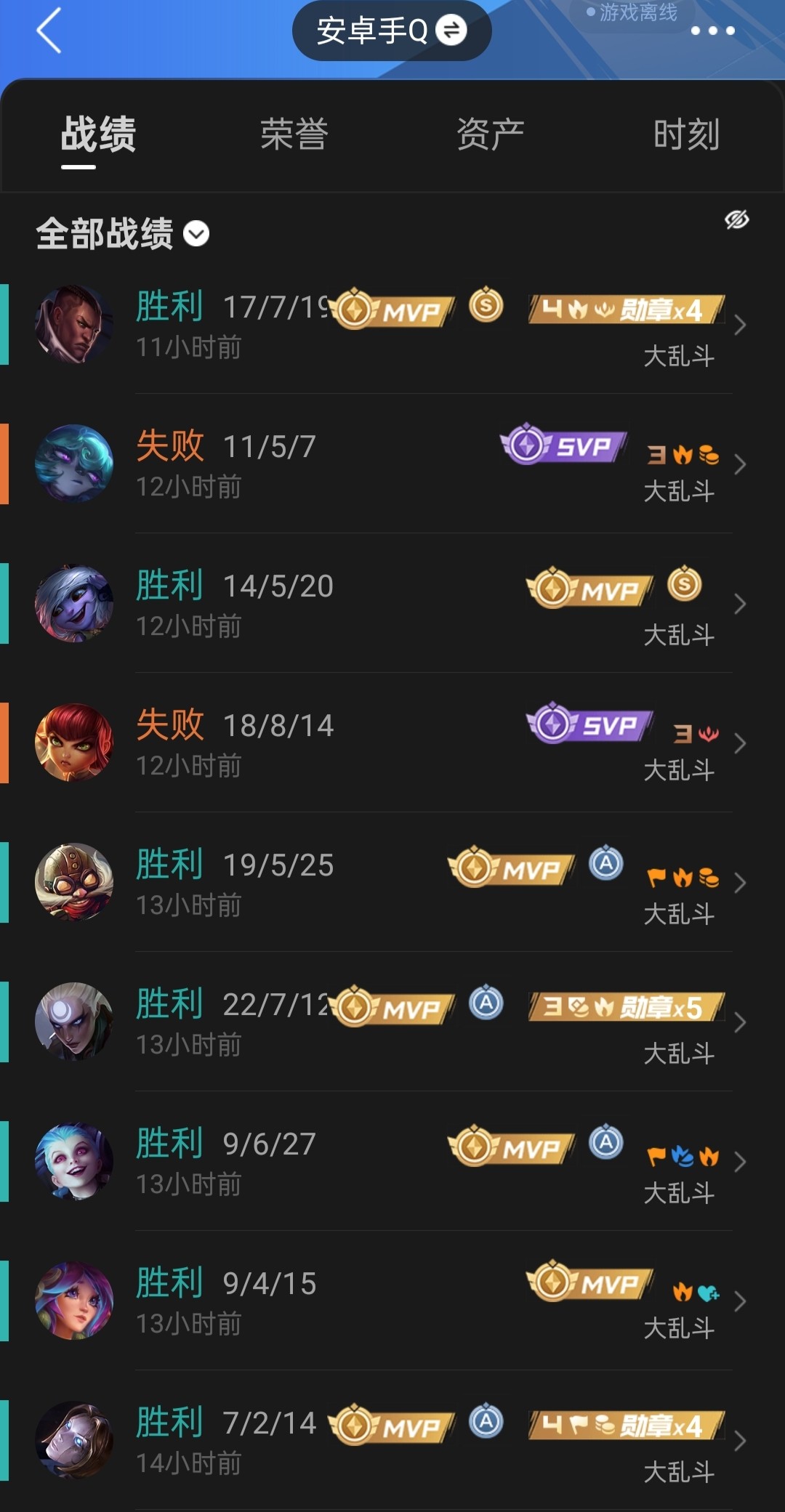Switch account via the 安卓手Q button
Image resolution: width=785 pixels, height=1512 pixels.
pyautogui.click(x=392, y=31)
